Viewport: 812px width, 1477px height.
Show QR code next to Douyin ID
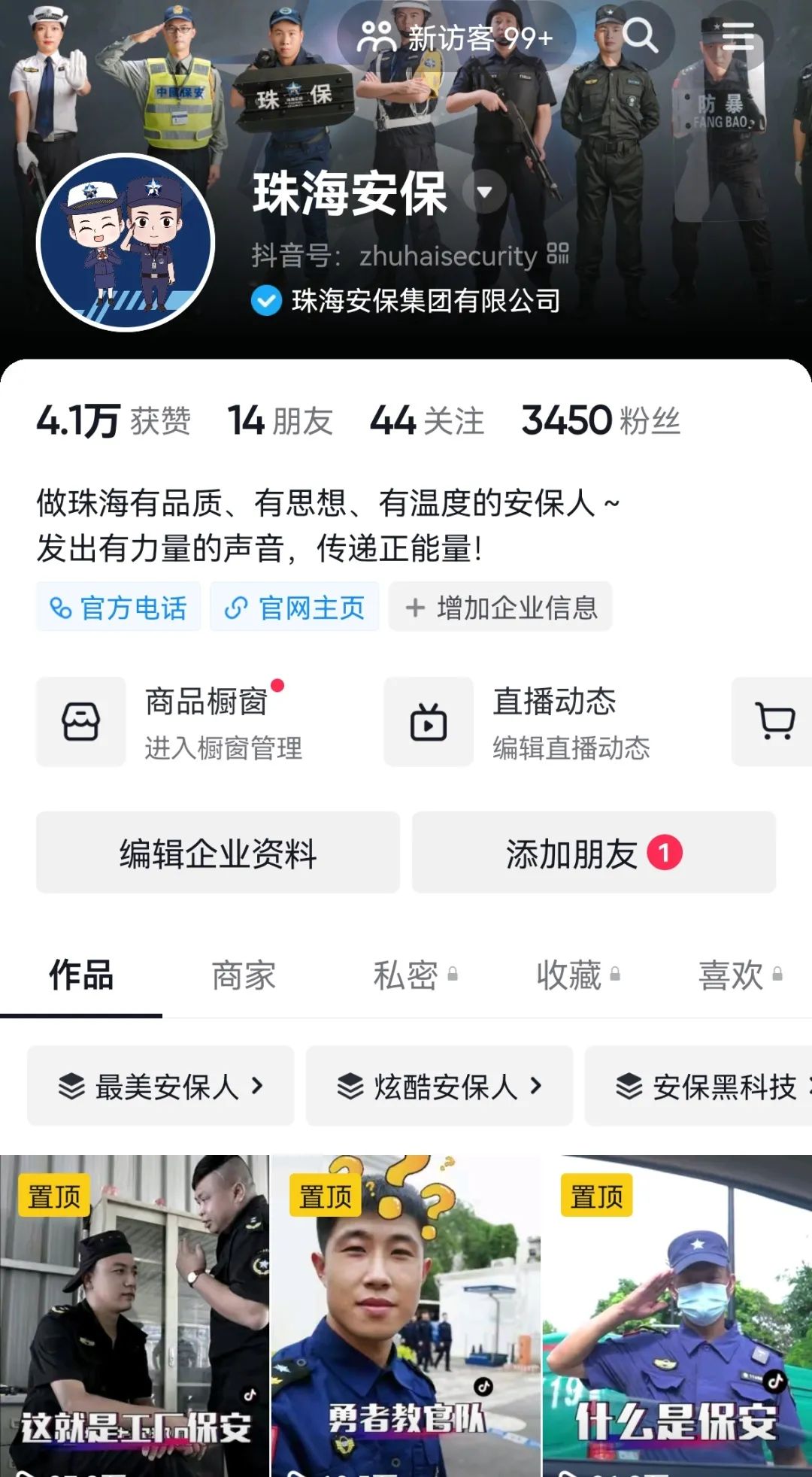pos(558,254)
